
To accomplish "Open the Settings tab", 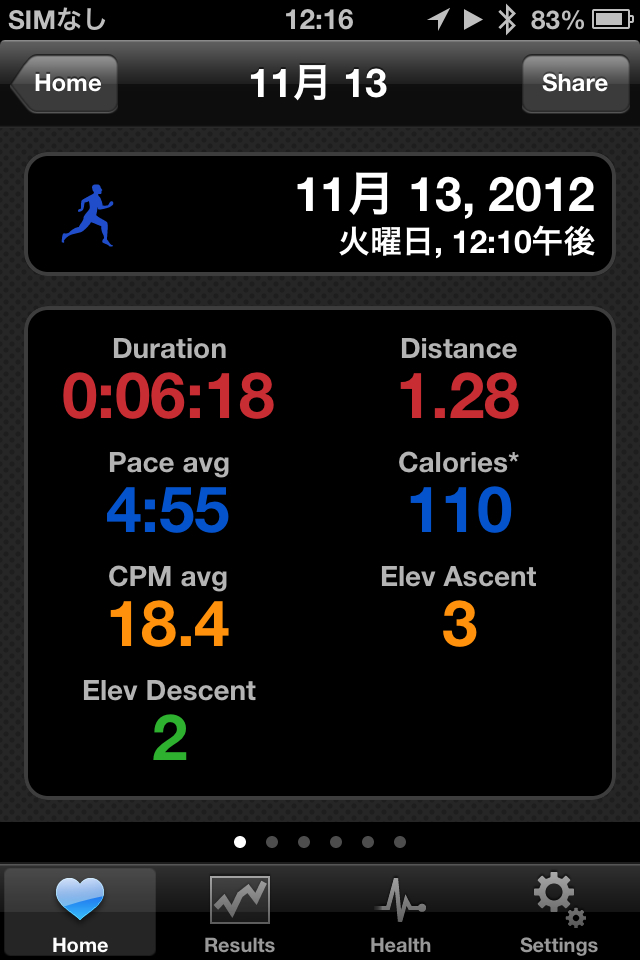I will [x=559, y=912].
